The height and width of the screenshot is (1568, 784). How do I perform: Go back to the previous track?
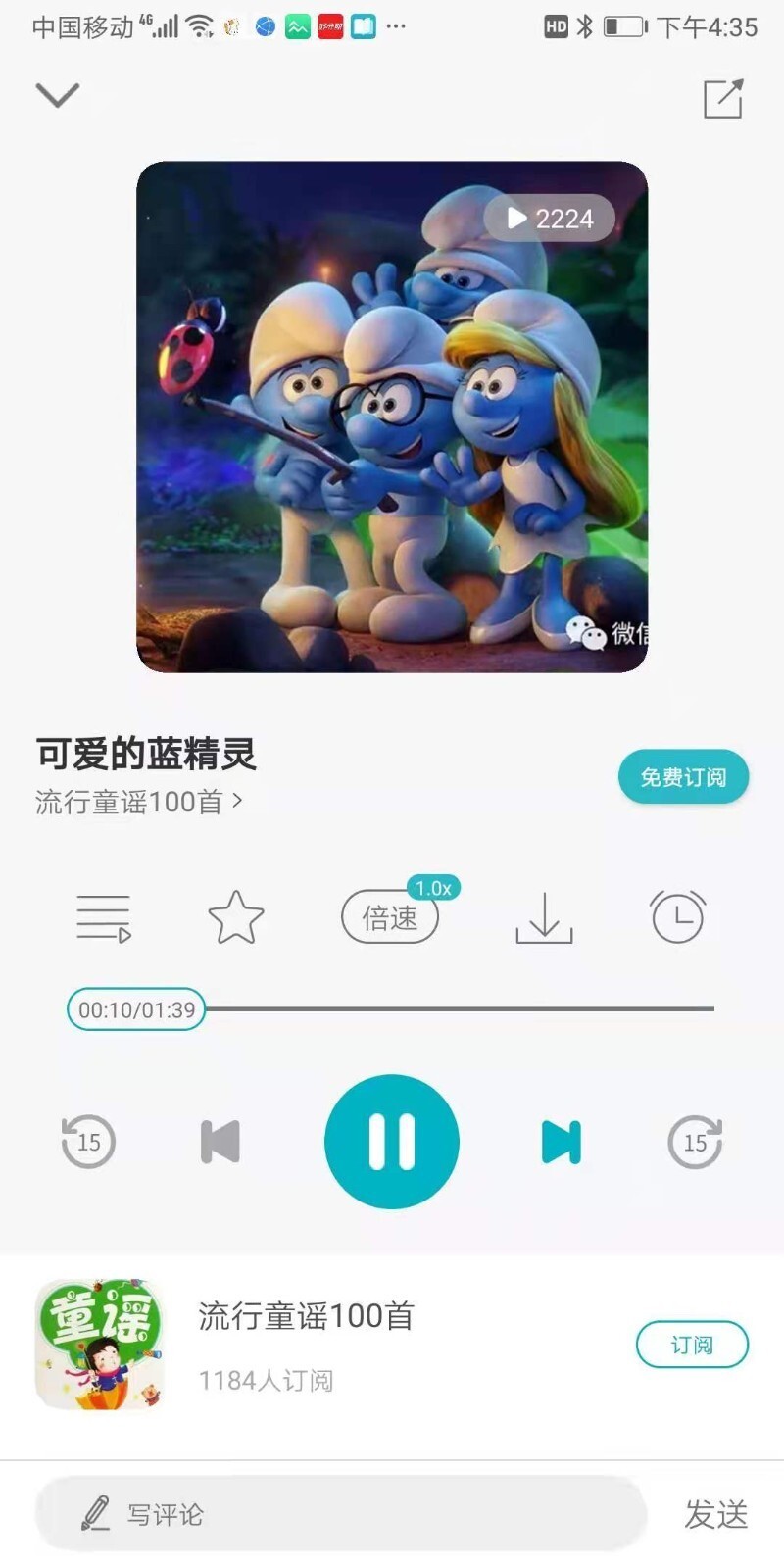[221, 1142]
